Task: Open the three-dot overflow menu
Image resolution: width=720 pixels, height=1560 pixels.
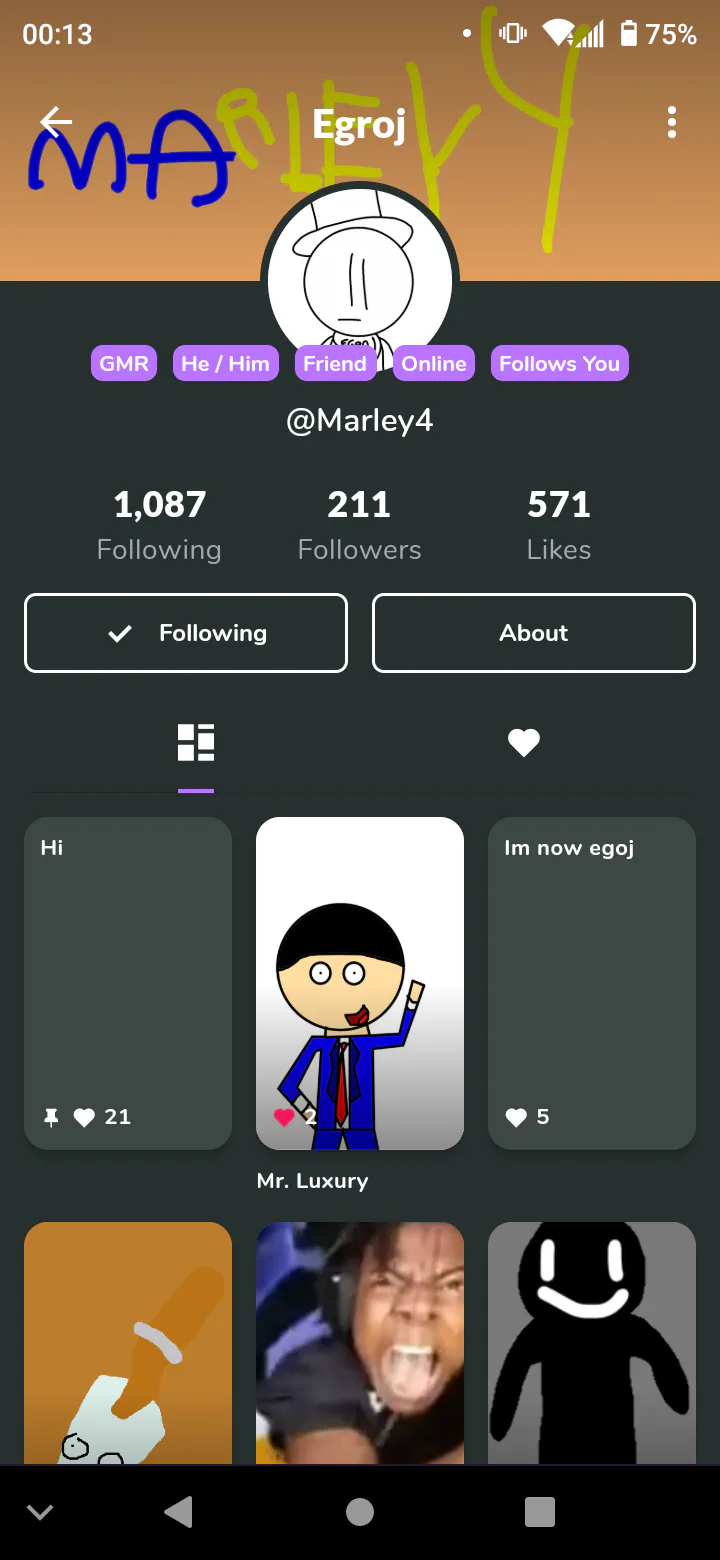Action: click(x=672, y=123)
